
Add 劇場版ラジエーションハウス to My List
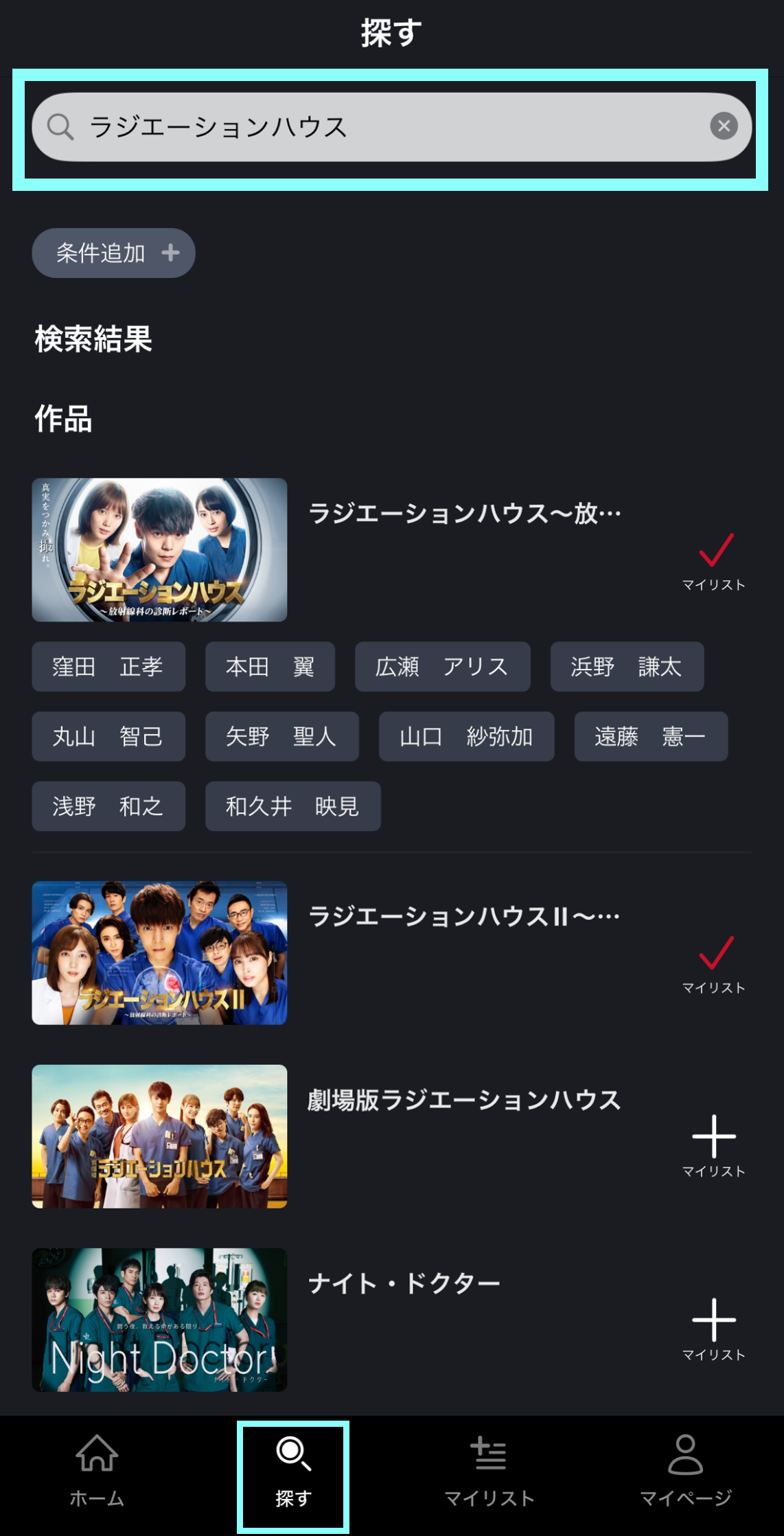(714, 1146)
